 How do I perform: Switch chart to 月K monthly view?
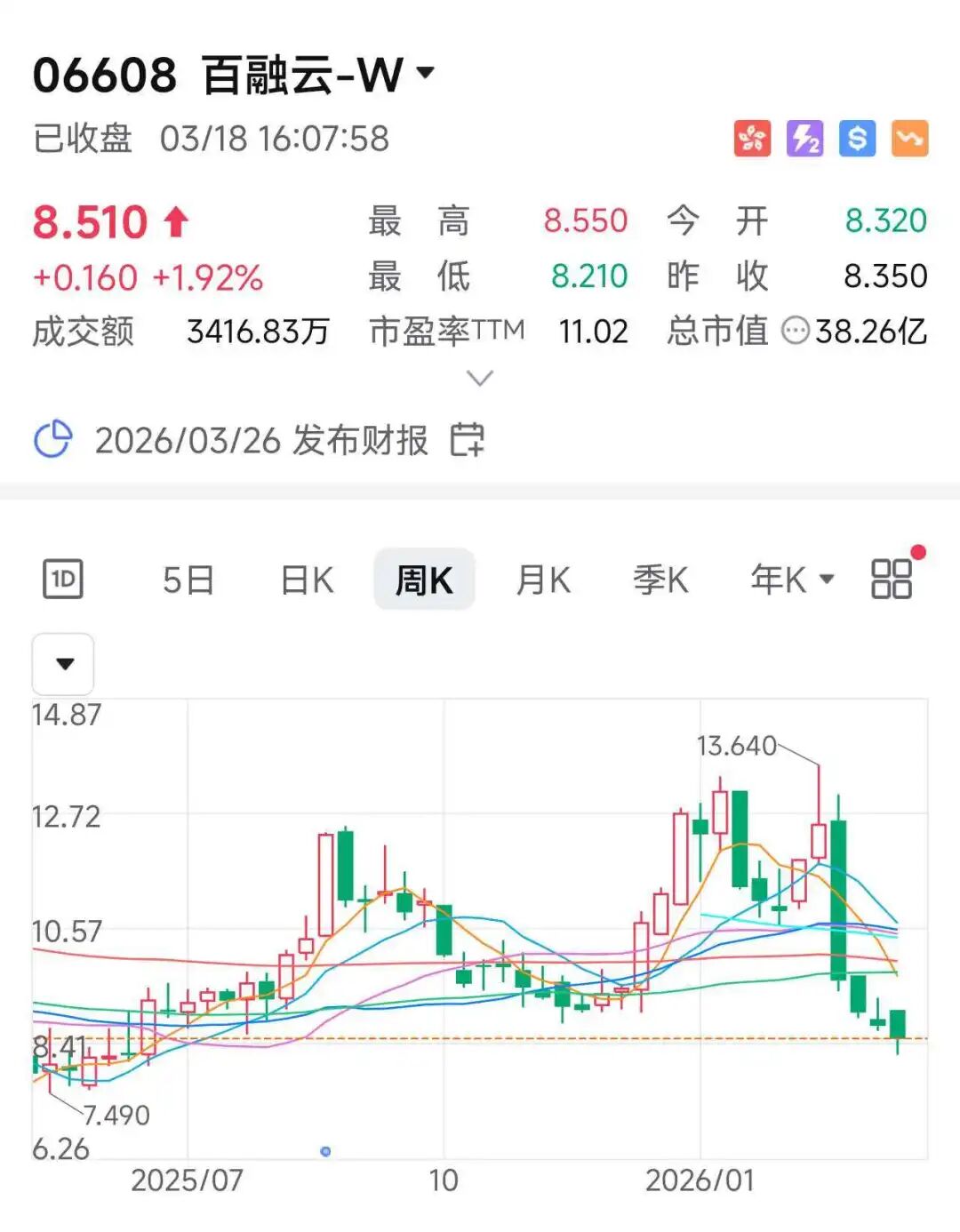click(543, 579)
